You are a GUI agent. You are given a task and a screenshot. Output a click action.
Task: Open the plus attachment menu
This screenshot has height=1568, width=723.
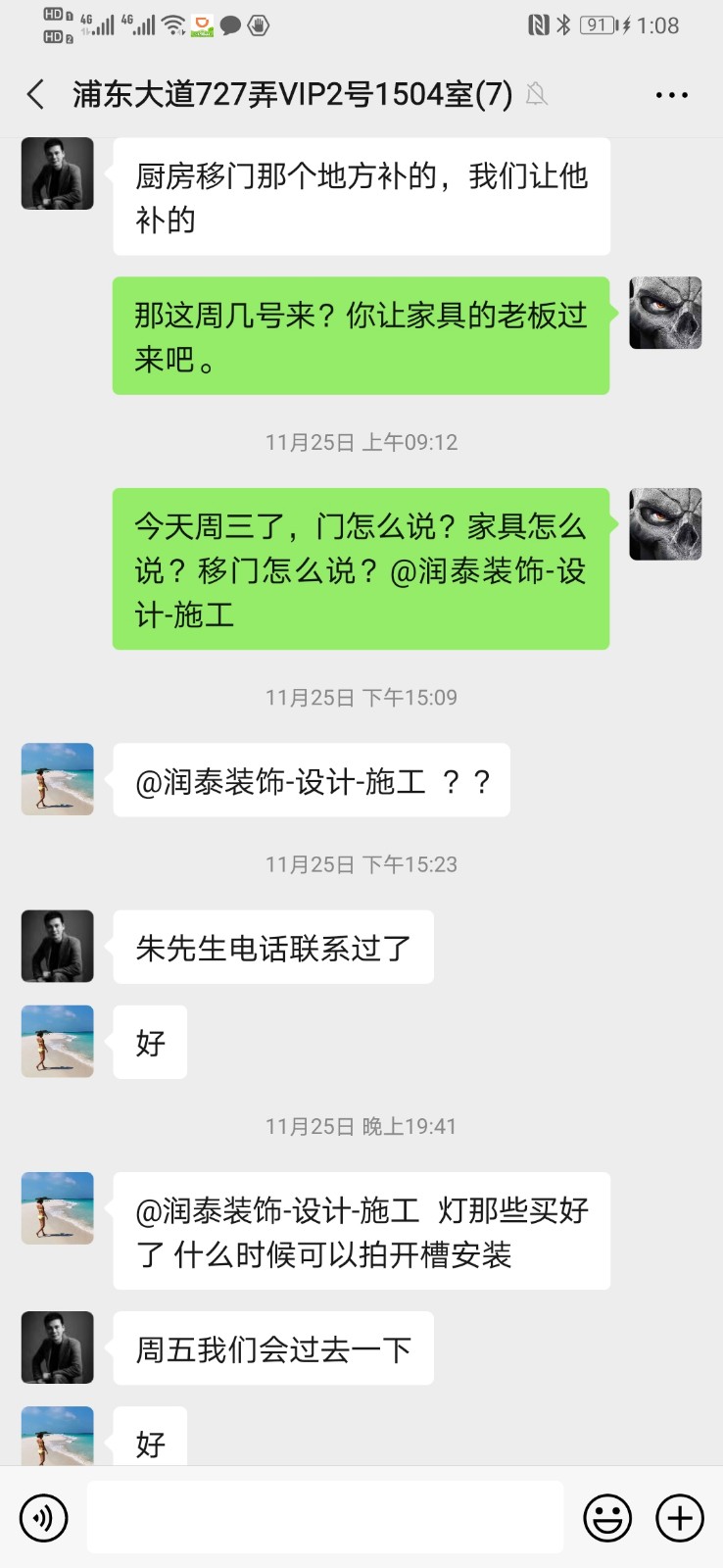coord(680,1518)
